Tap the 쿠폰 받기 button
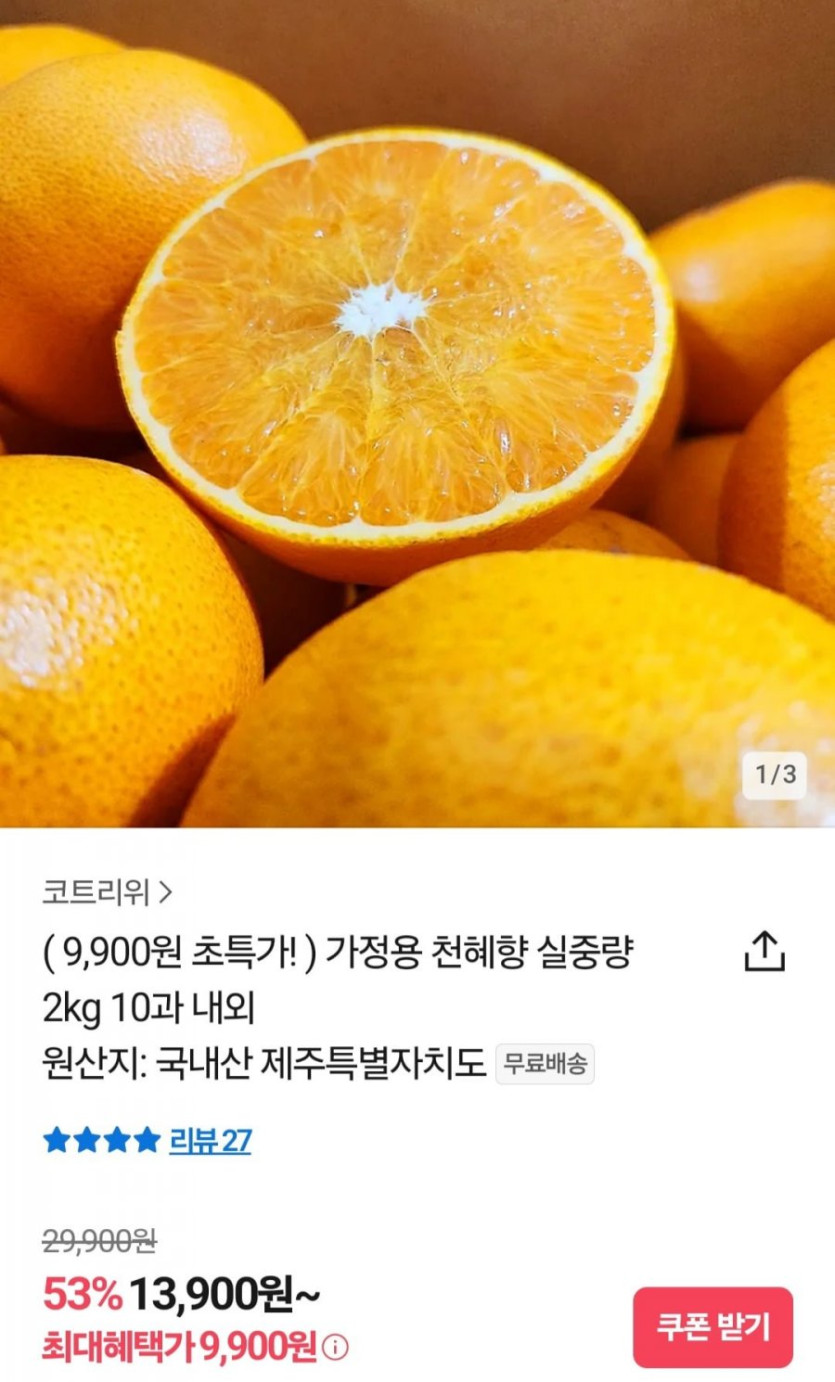Image resolution: width=835 pixels, height=1382 pixels. click(x=713, y=1327)
